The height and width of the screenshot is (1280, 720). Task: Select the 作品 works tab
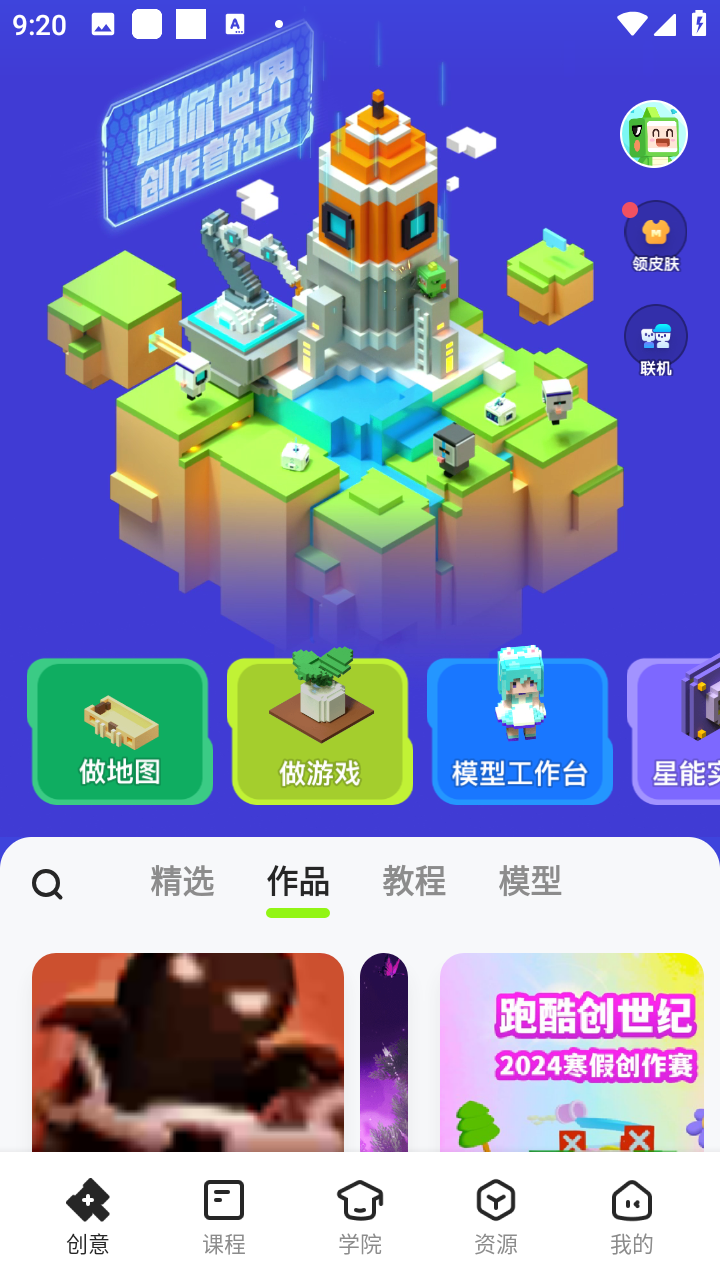[298, 881]
